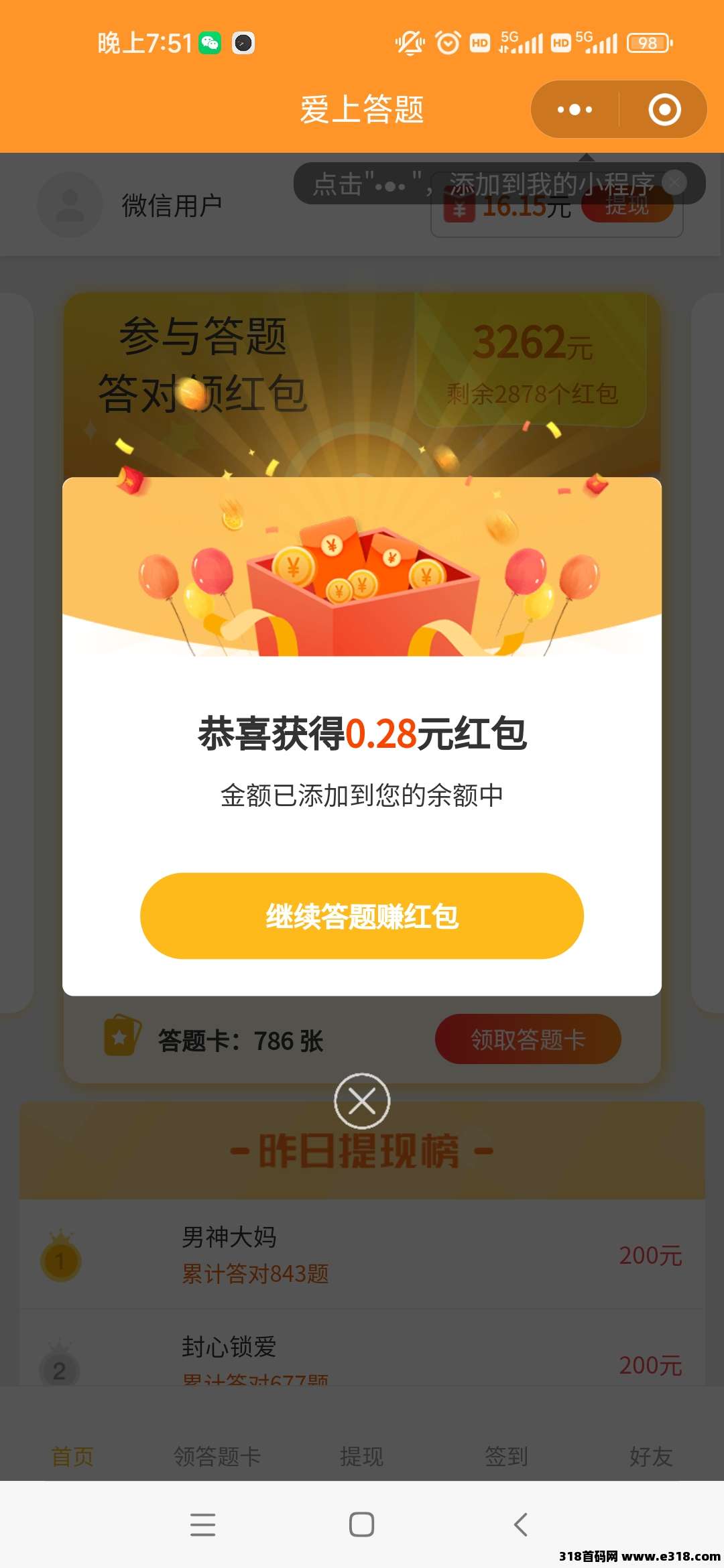Go to the 好友 tab
This screenshot has height=1568, width=724.
pyautogui.click(x=650, y=1455)
